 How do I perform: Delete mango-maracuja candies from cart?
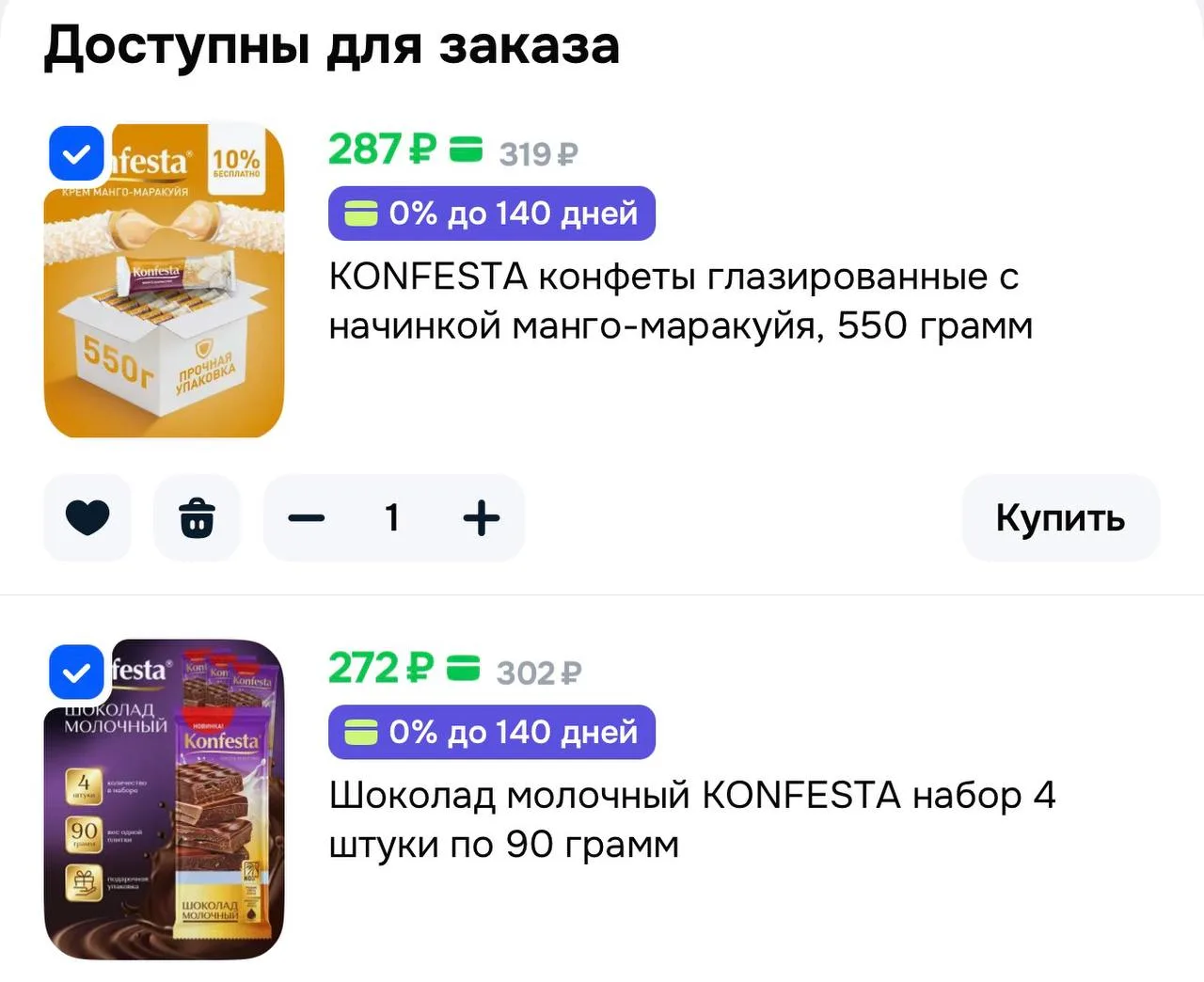(x=197, y=517)
